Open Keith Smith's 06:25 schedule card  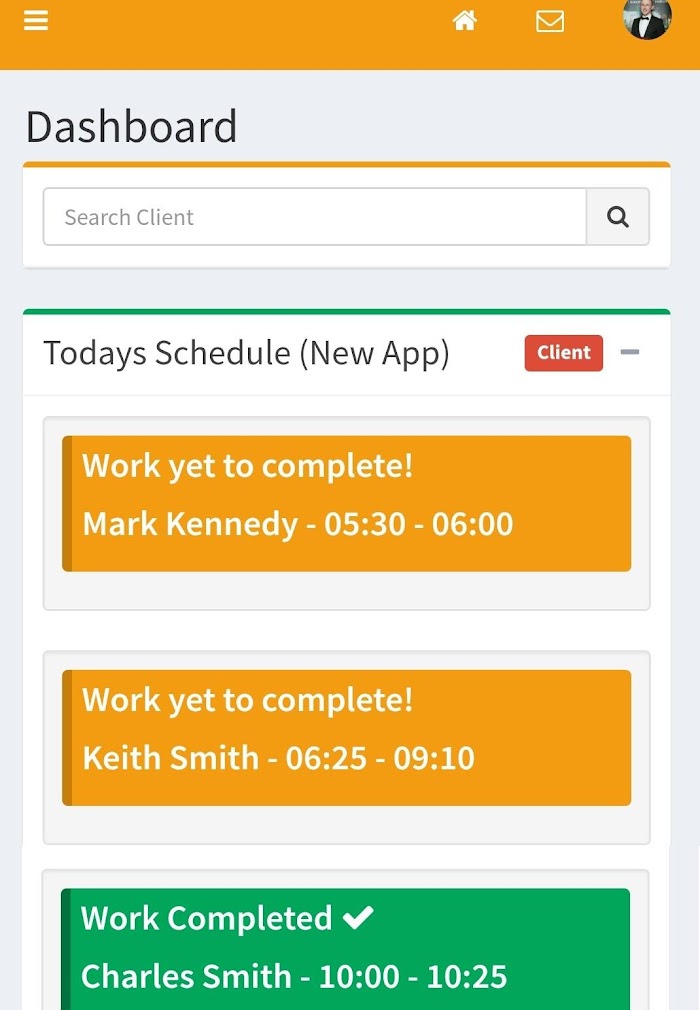346,738
